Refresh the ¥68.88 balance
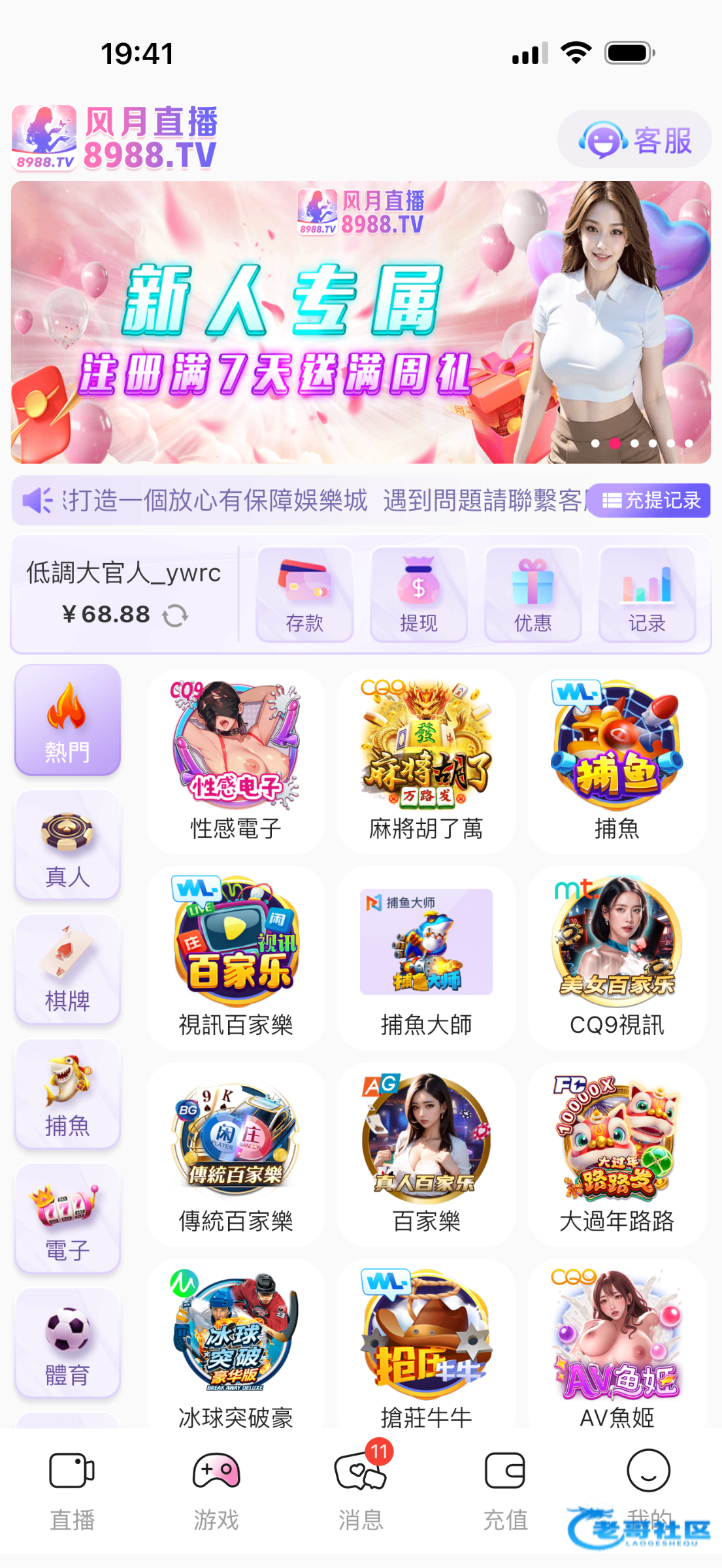This screenshot has height=1568, width=722. pyautogui.click(x=175, y=615)
